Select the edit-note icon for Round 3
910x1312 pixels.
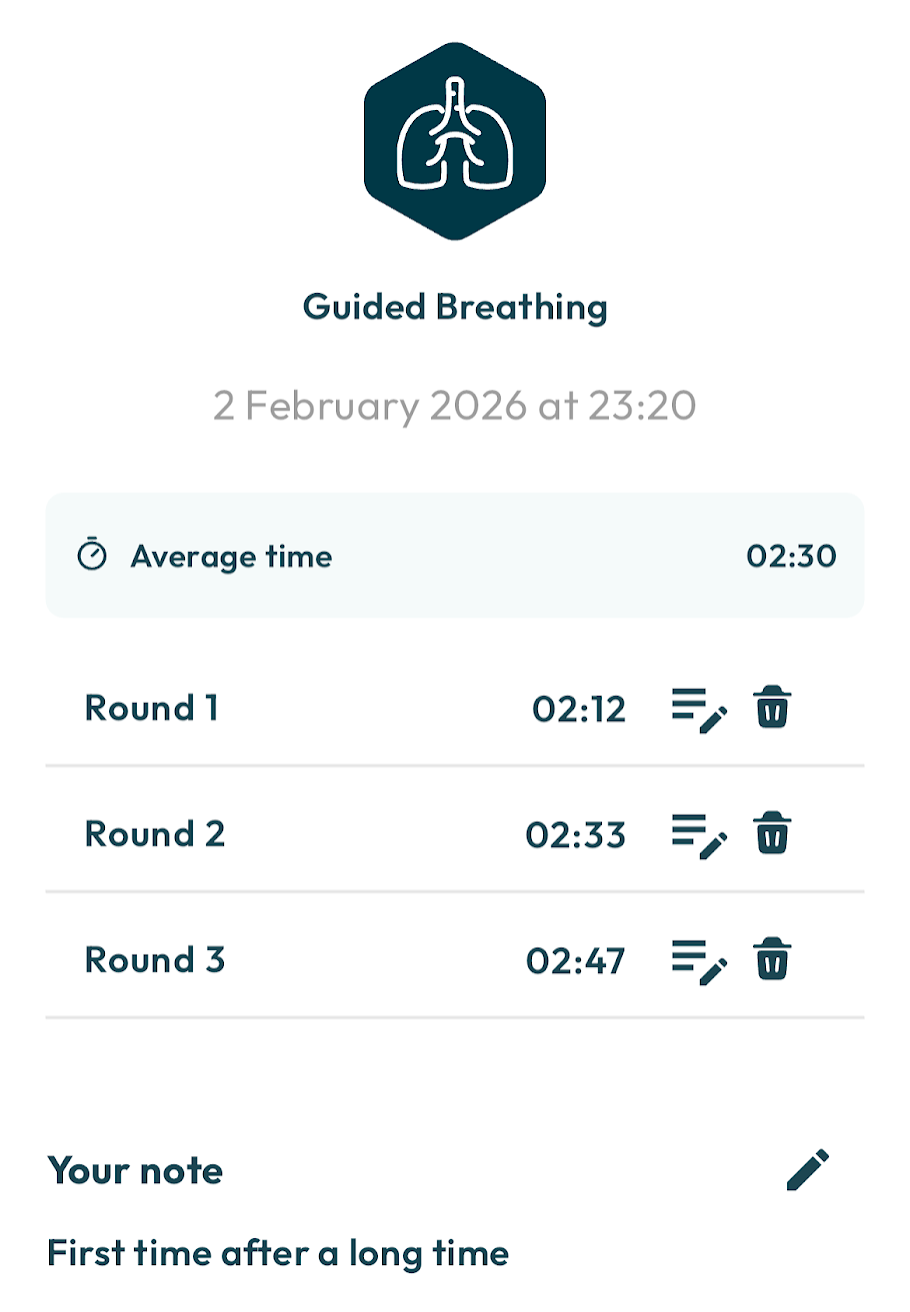click(x=698, y=960)
